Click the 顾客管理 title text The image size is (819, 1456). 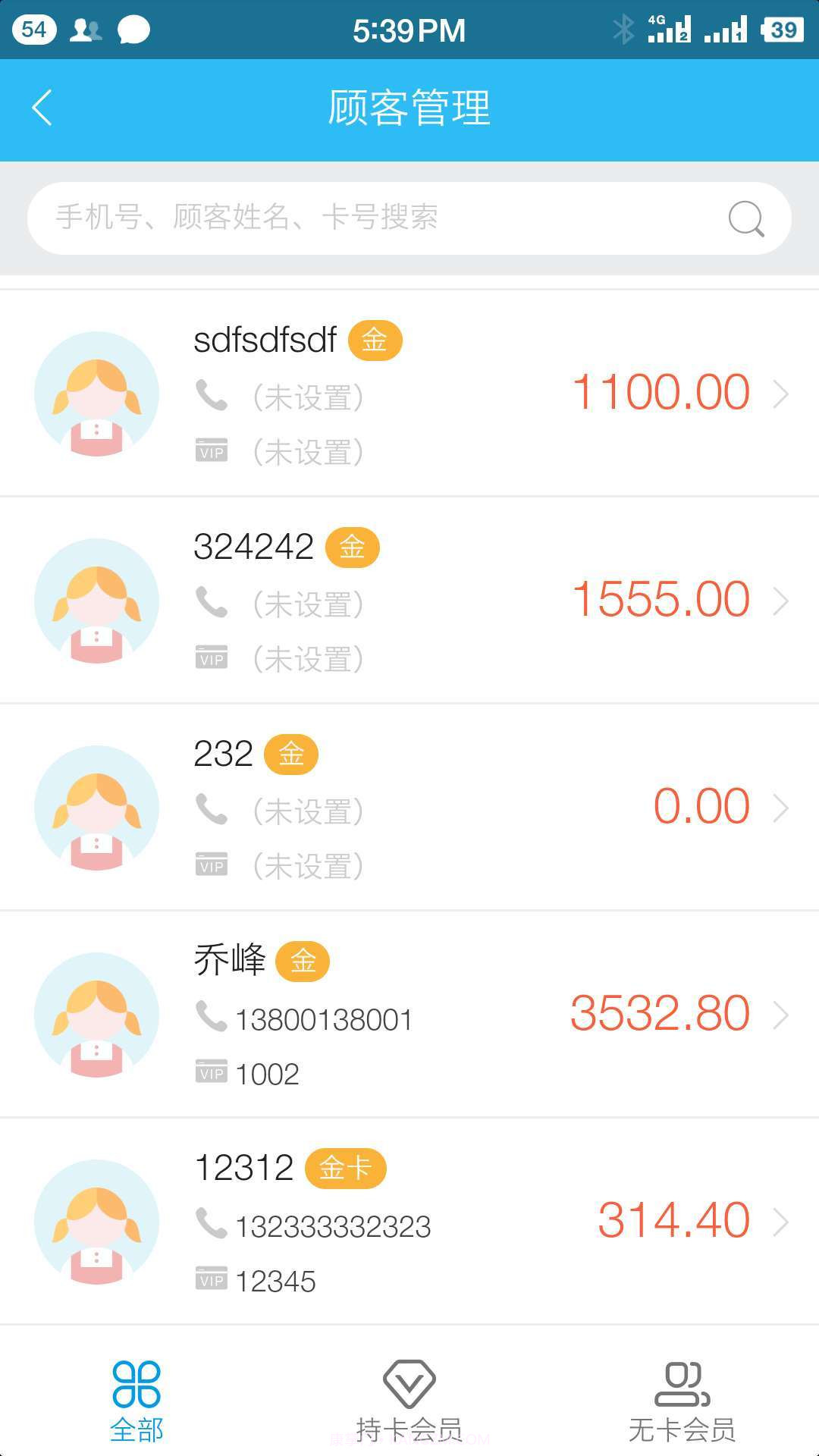[409, 108]
